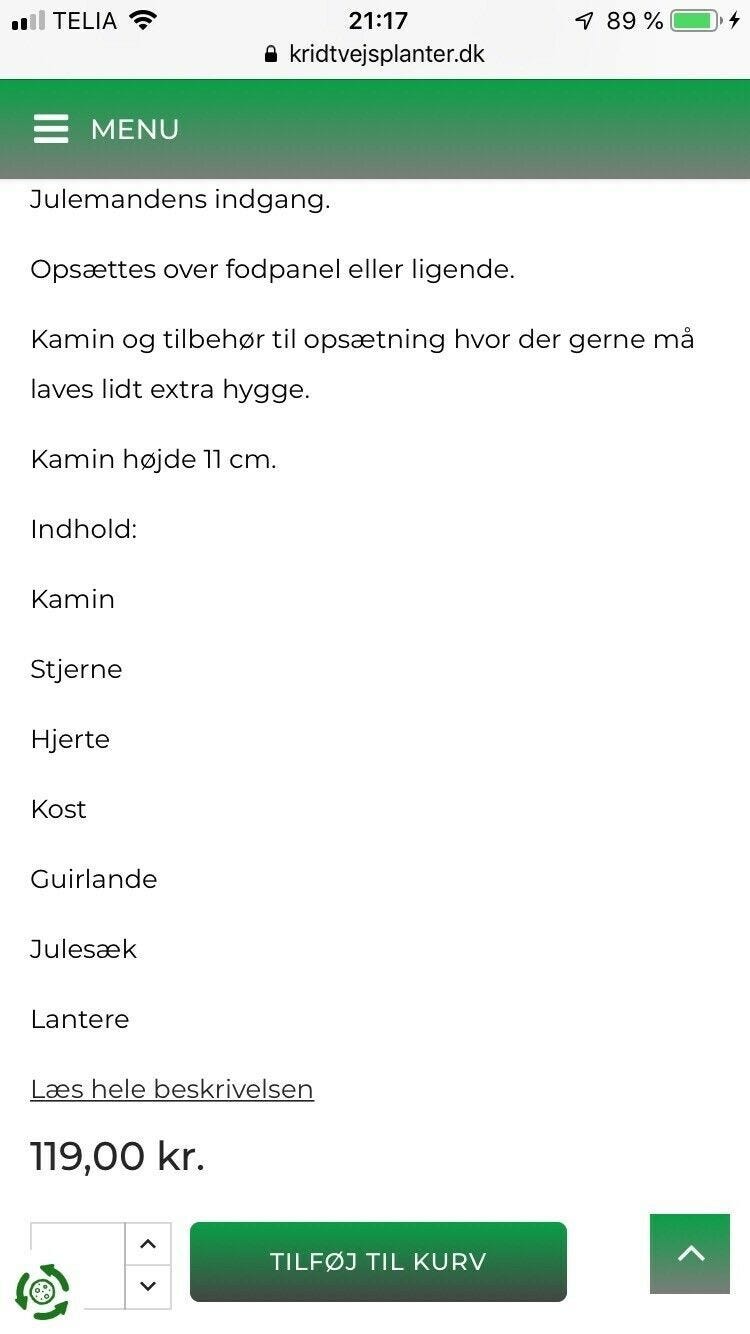Tap the kridtvejsplanter.dk address bar
The height and width of the screenshot is (1334, 750).
(x=385, y=54)
